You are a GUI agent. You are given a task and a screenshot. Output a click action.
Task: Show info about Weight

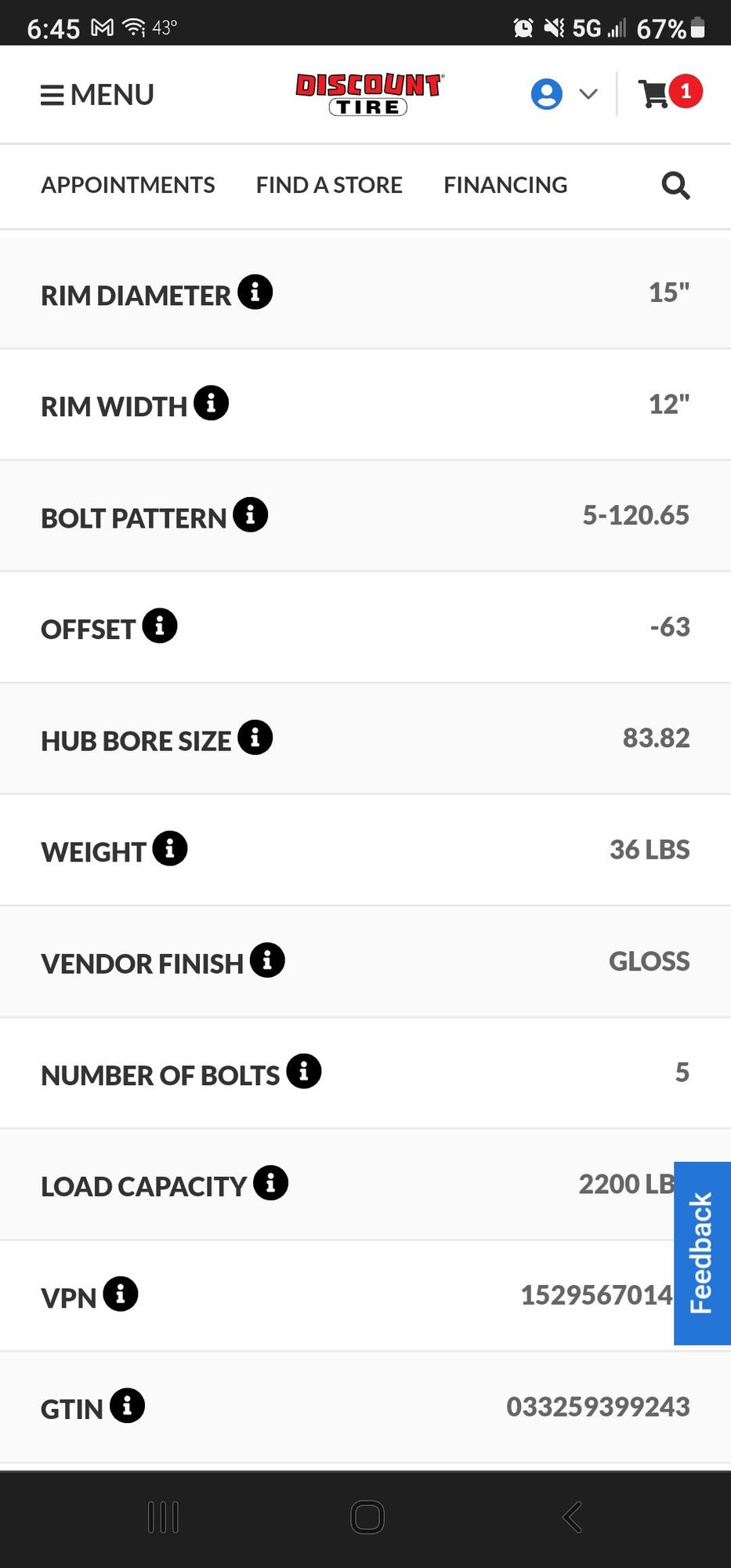[170, 849]
